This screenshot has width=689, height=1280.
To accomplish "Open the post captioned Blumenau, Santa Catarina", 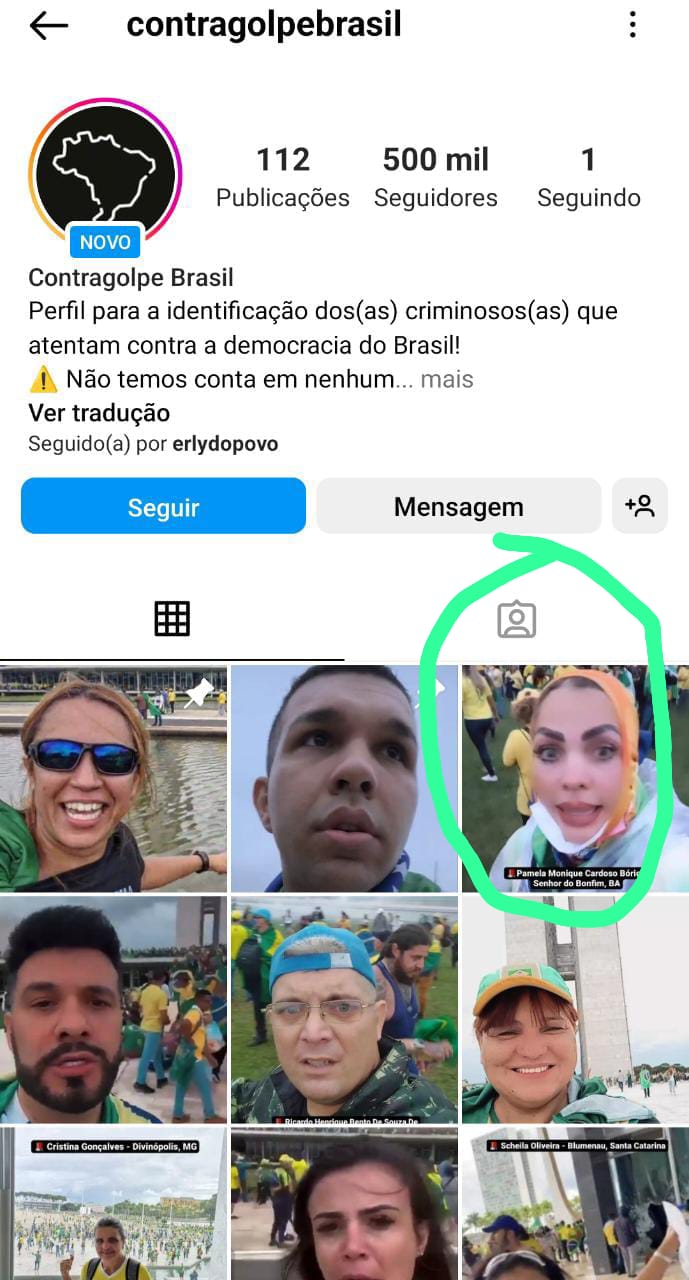I will pos(575,1204).
